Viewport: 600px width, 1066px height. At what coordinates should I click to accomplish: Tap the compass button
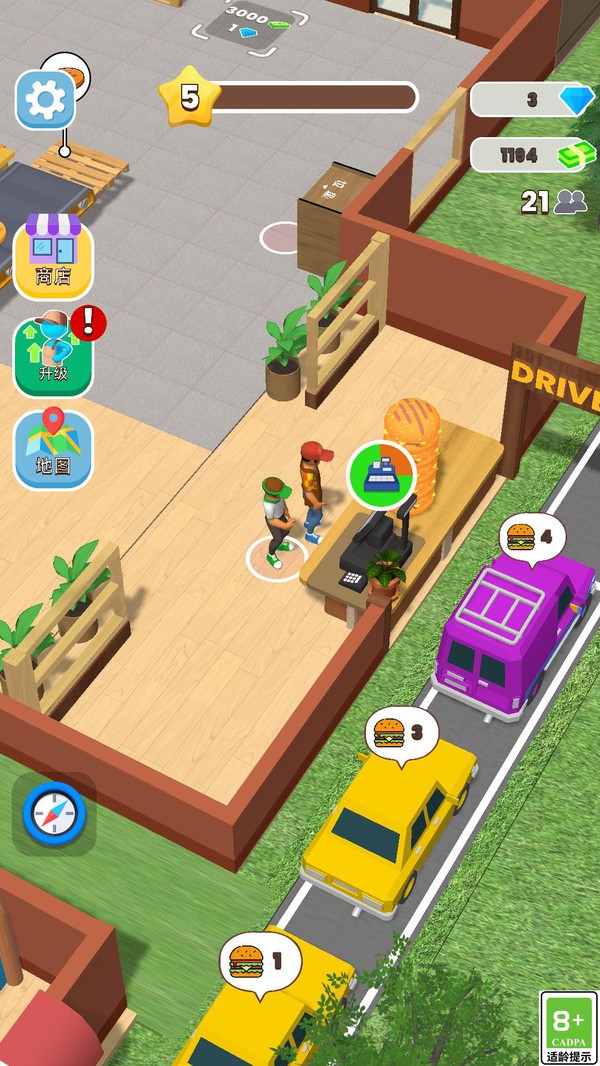coord(55,814)
